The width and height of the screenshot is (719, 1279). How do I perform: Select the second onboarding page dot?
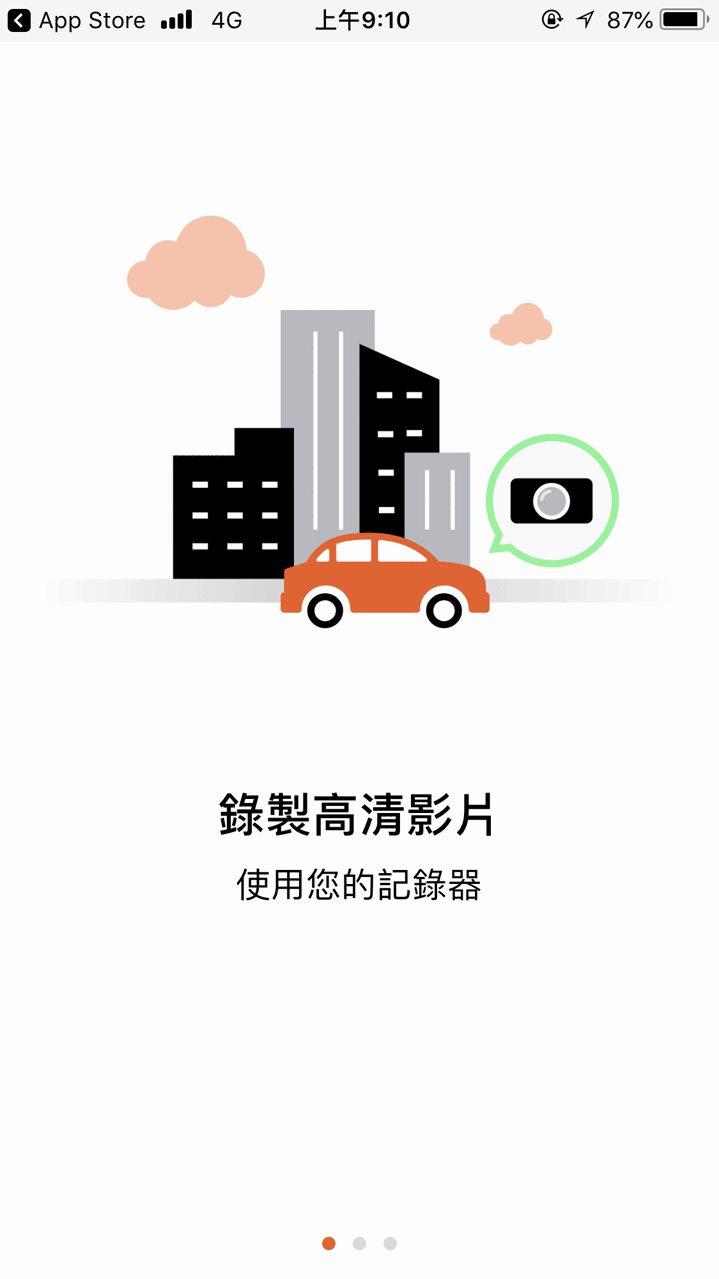click(x=359, y=1243)
